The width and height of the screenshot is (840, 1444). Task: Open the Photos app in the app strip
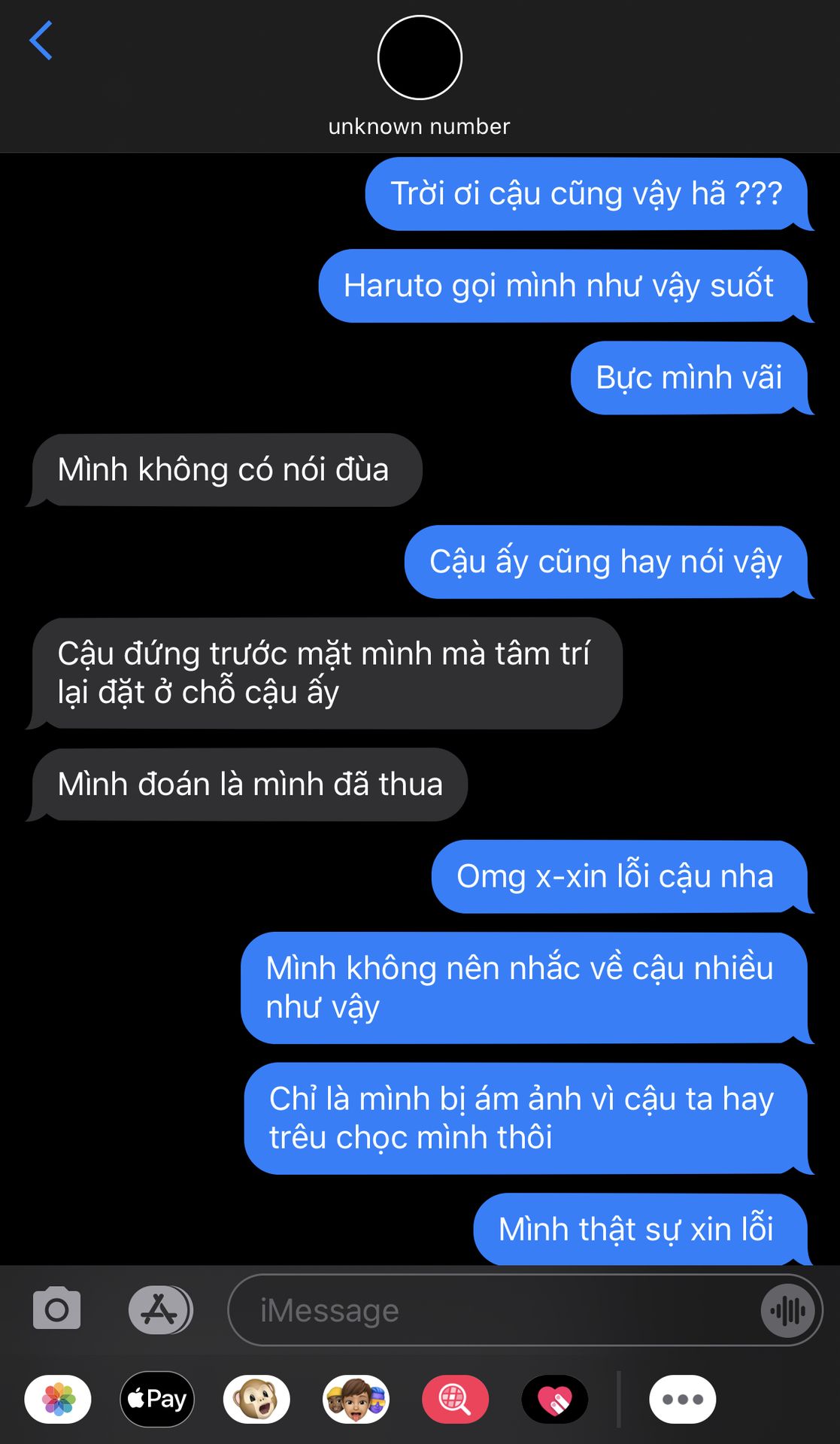point(58,1400)
